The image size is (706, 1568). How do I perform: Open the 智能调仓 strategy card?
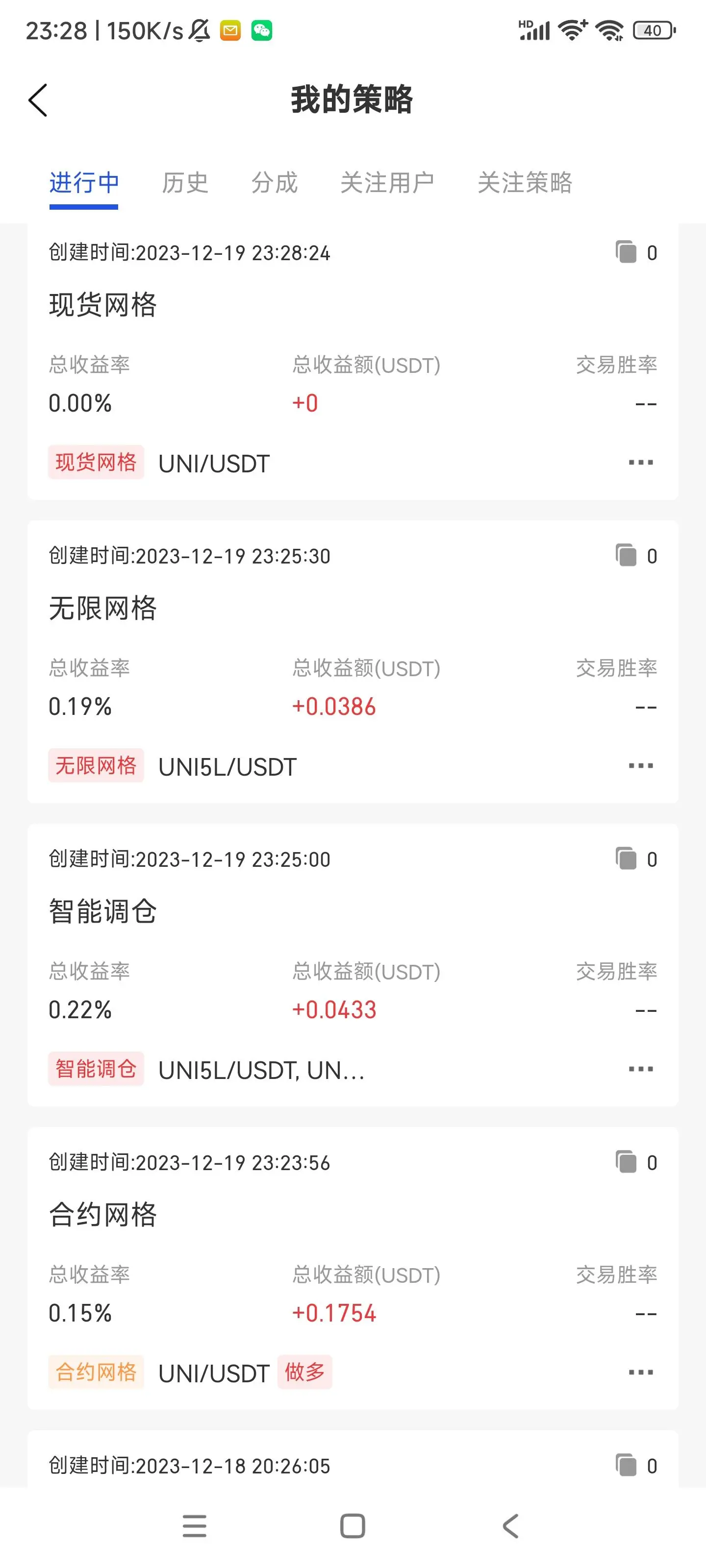pyautogui.click(x=353, y=965)
